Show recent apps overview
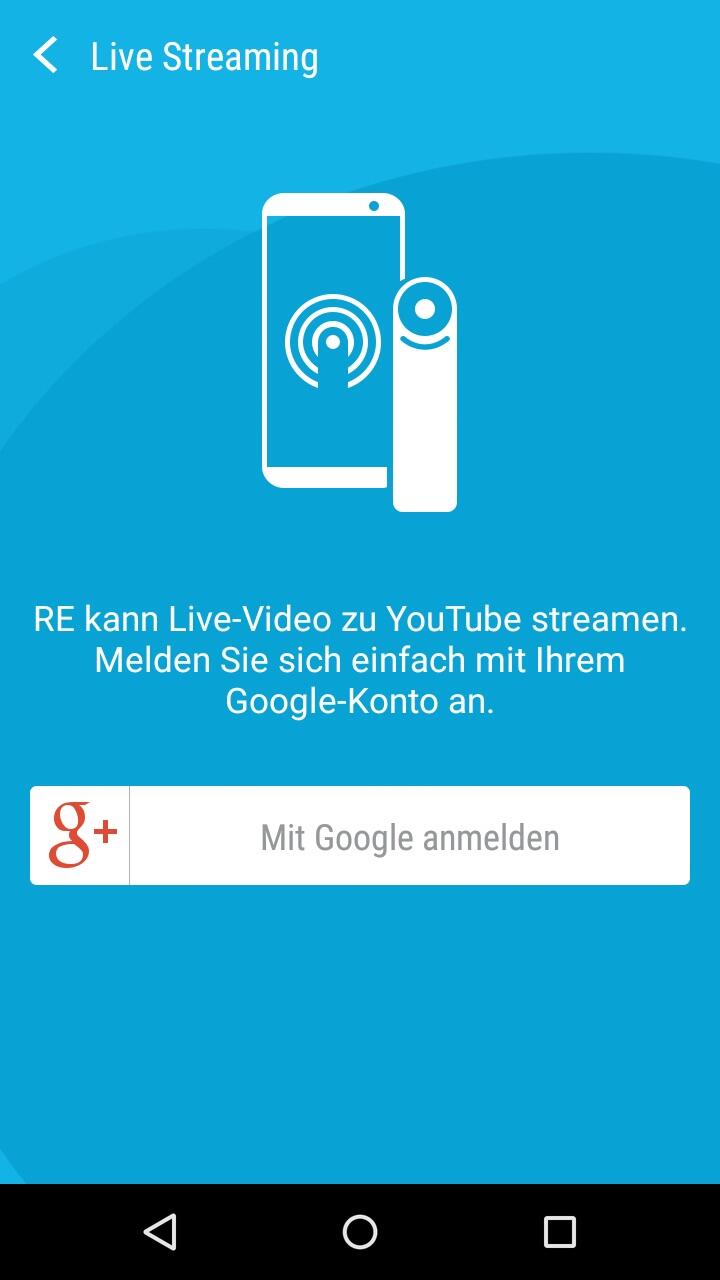 [x=560, y=1232]
